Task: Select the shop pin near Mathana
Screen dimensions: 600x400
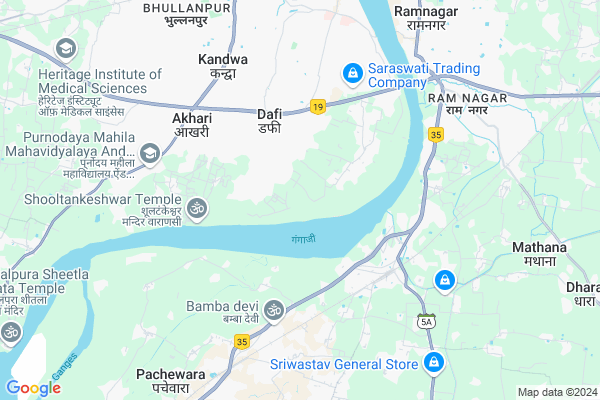Action: point(444,281)
